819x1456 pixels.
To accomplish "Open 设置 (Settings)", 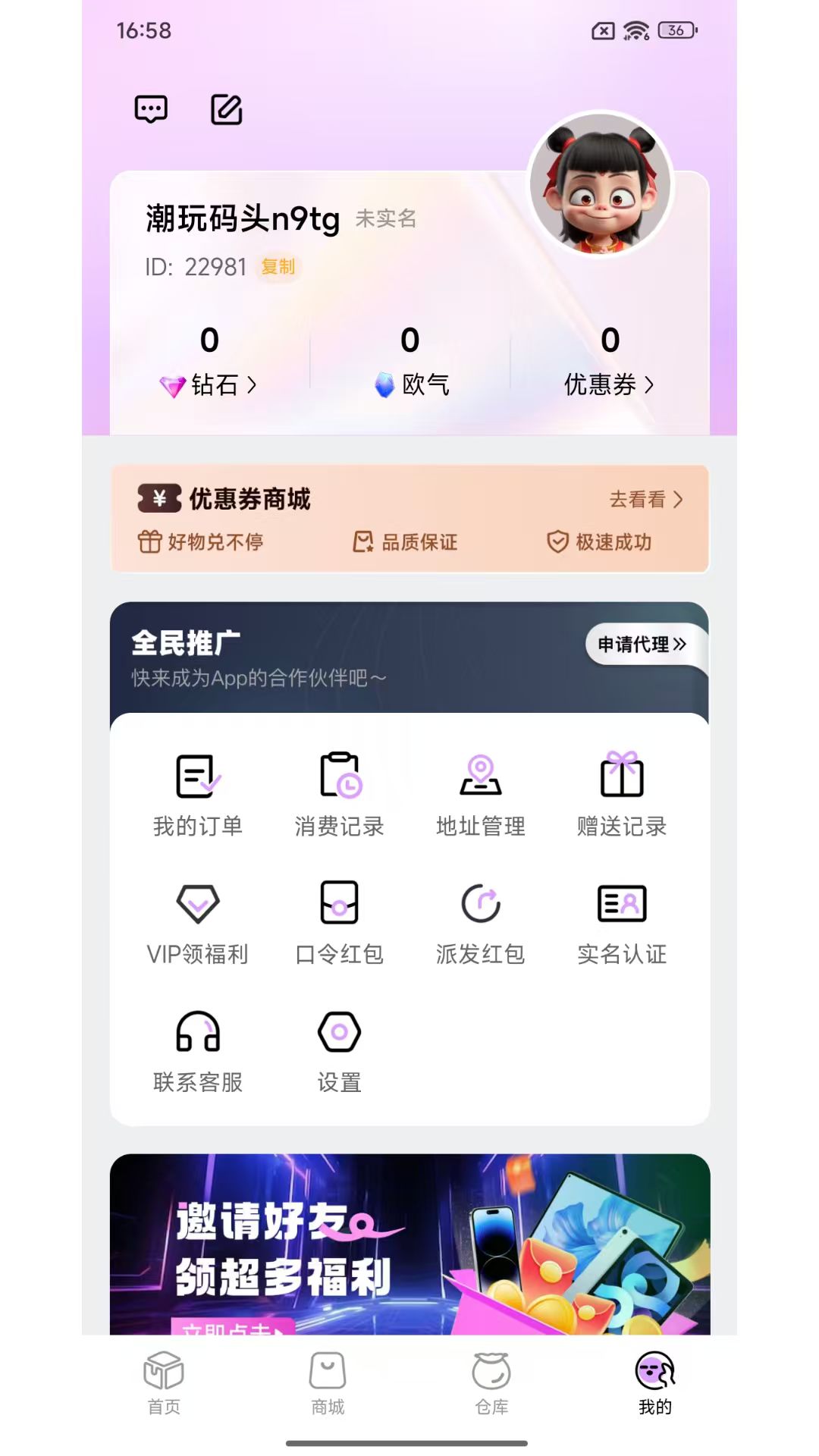I will [339, 1050].
